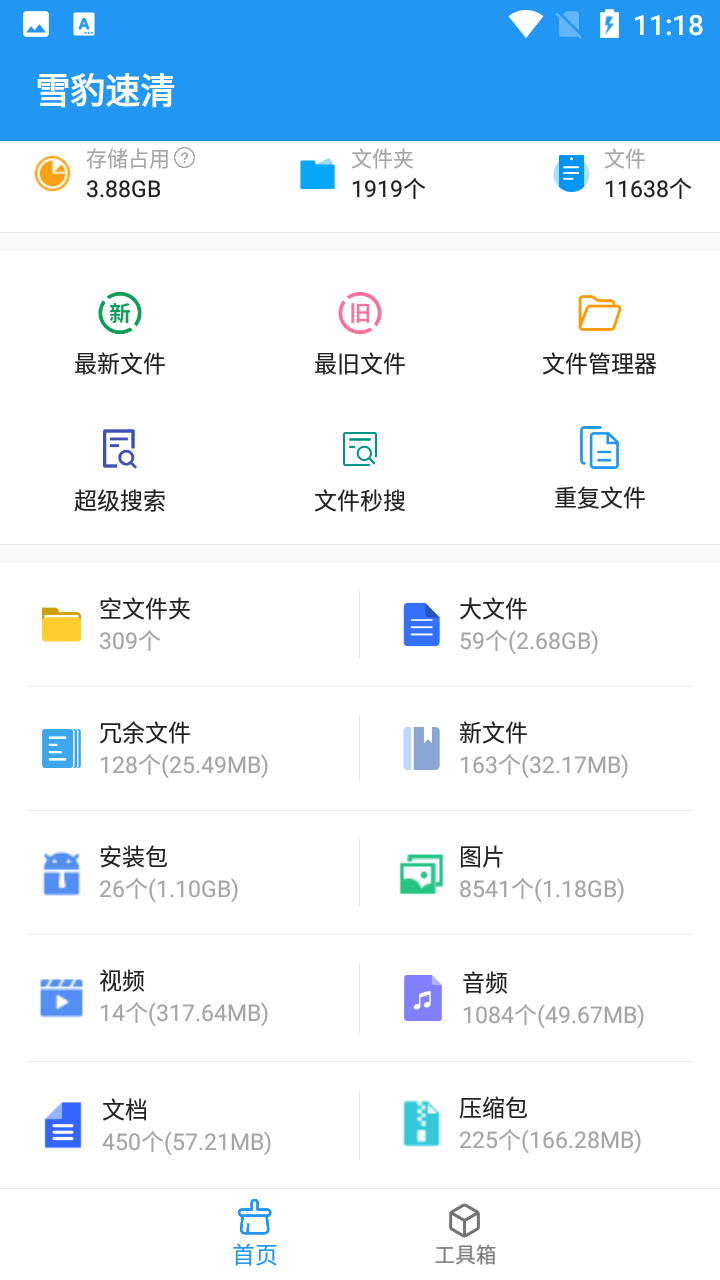Open 最旧文件 (oldest files)
The image size is (720, 1280).
[360, 335]
